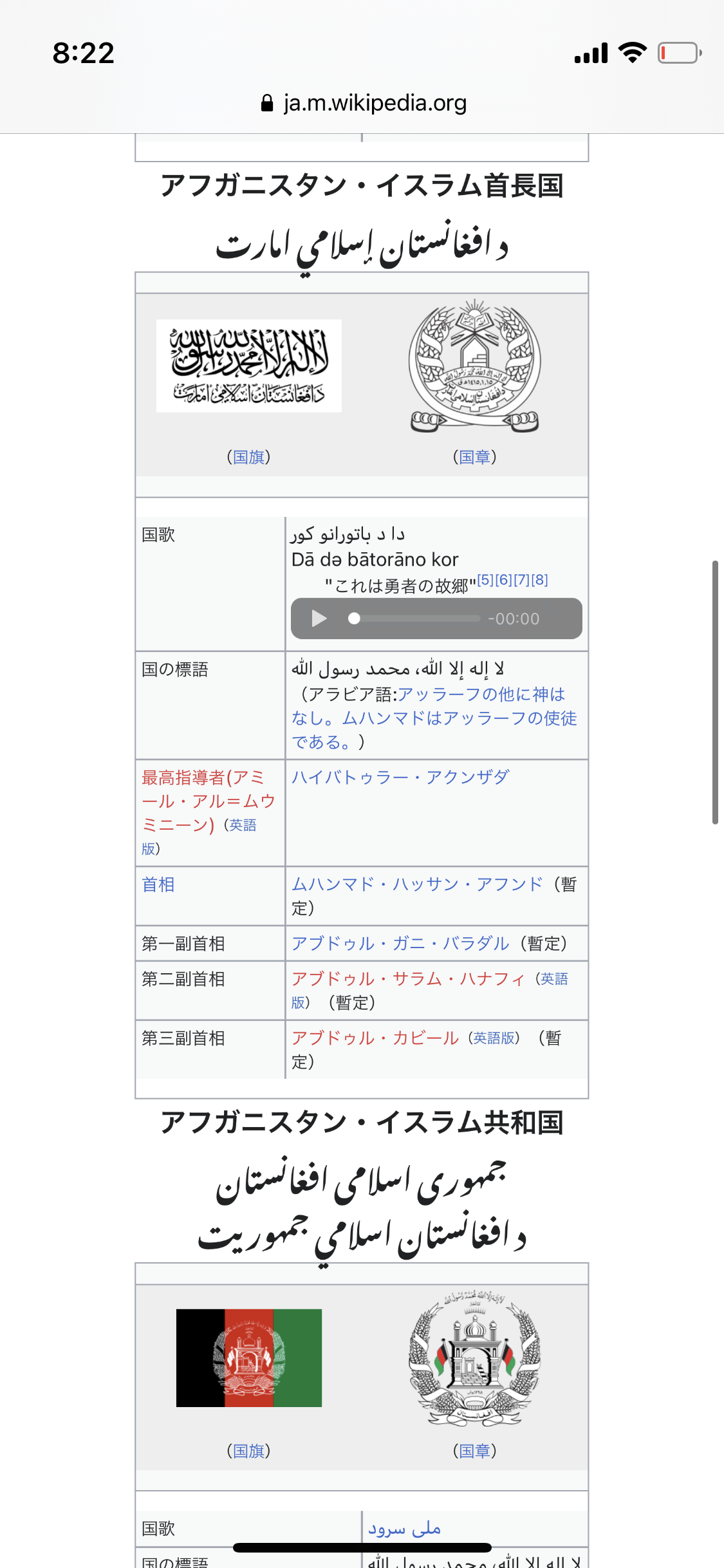Open the Islamic Emirate emblem image
Image resolution: width=724 pixels, height=1568 pixels.
(474, 366)
